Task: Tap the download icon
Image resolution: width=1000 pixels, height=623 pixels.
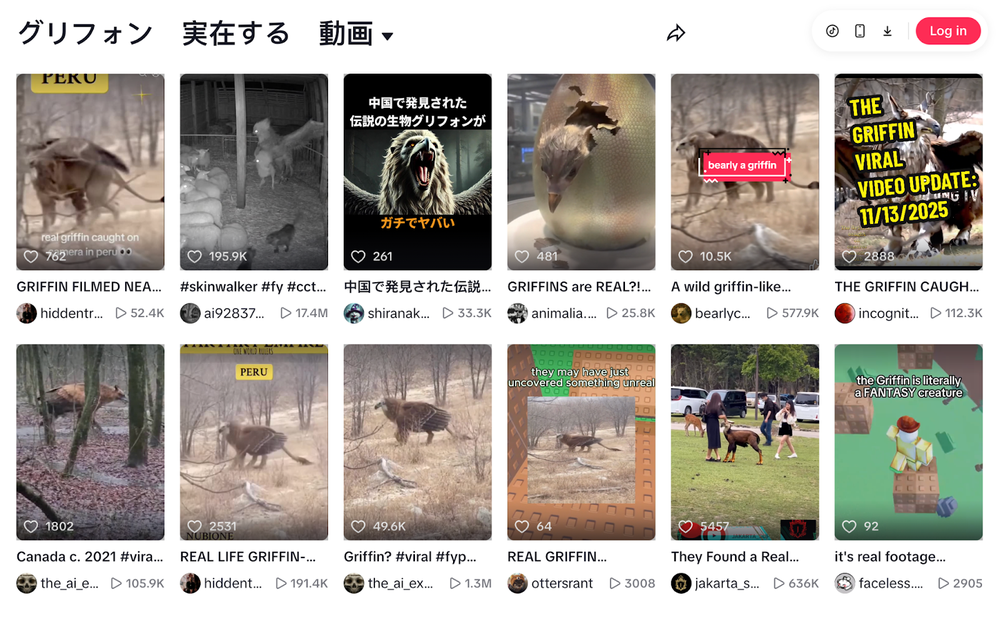Action: pos(887,31)
